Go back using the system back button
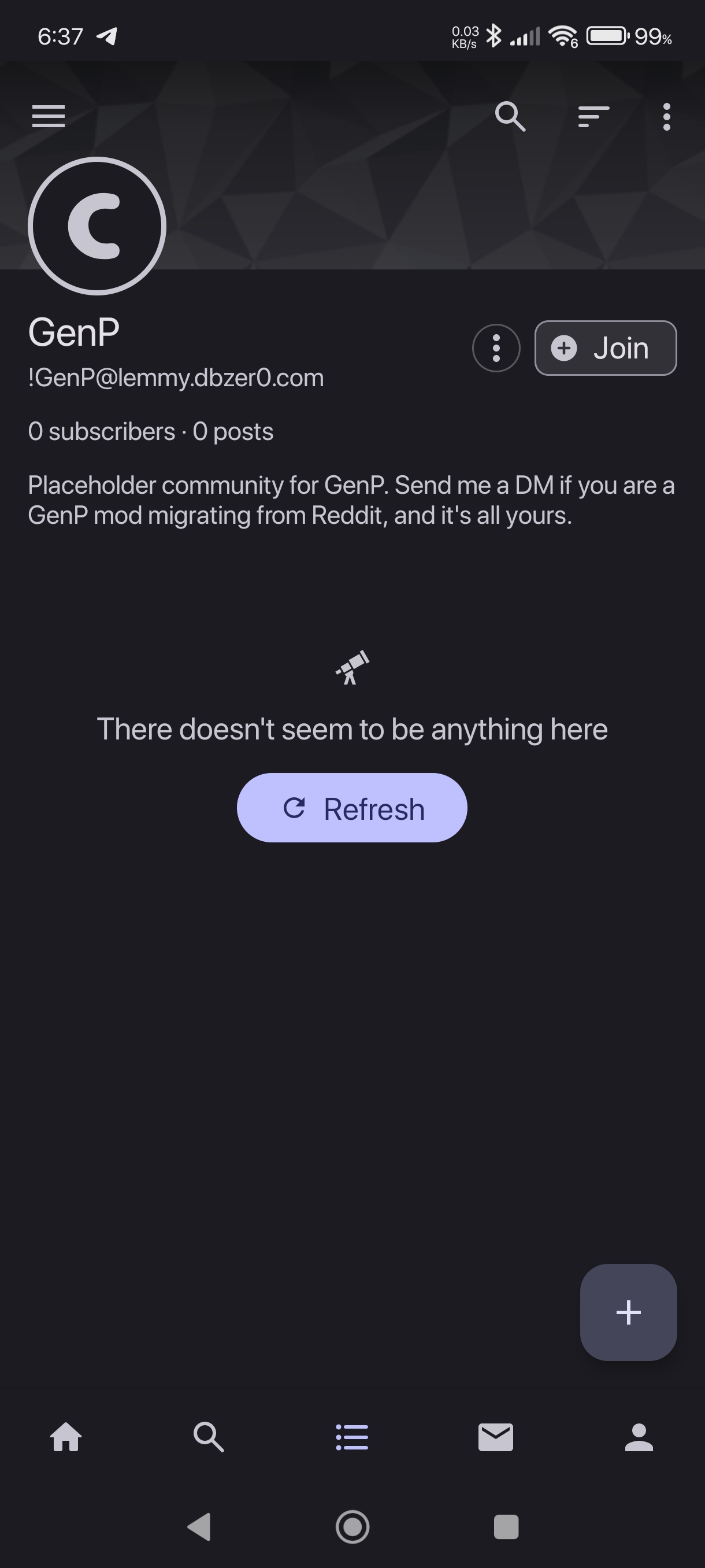This screenshot has width=705, height=1568. click(x=199, y=1526)
